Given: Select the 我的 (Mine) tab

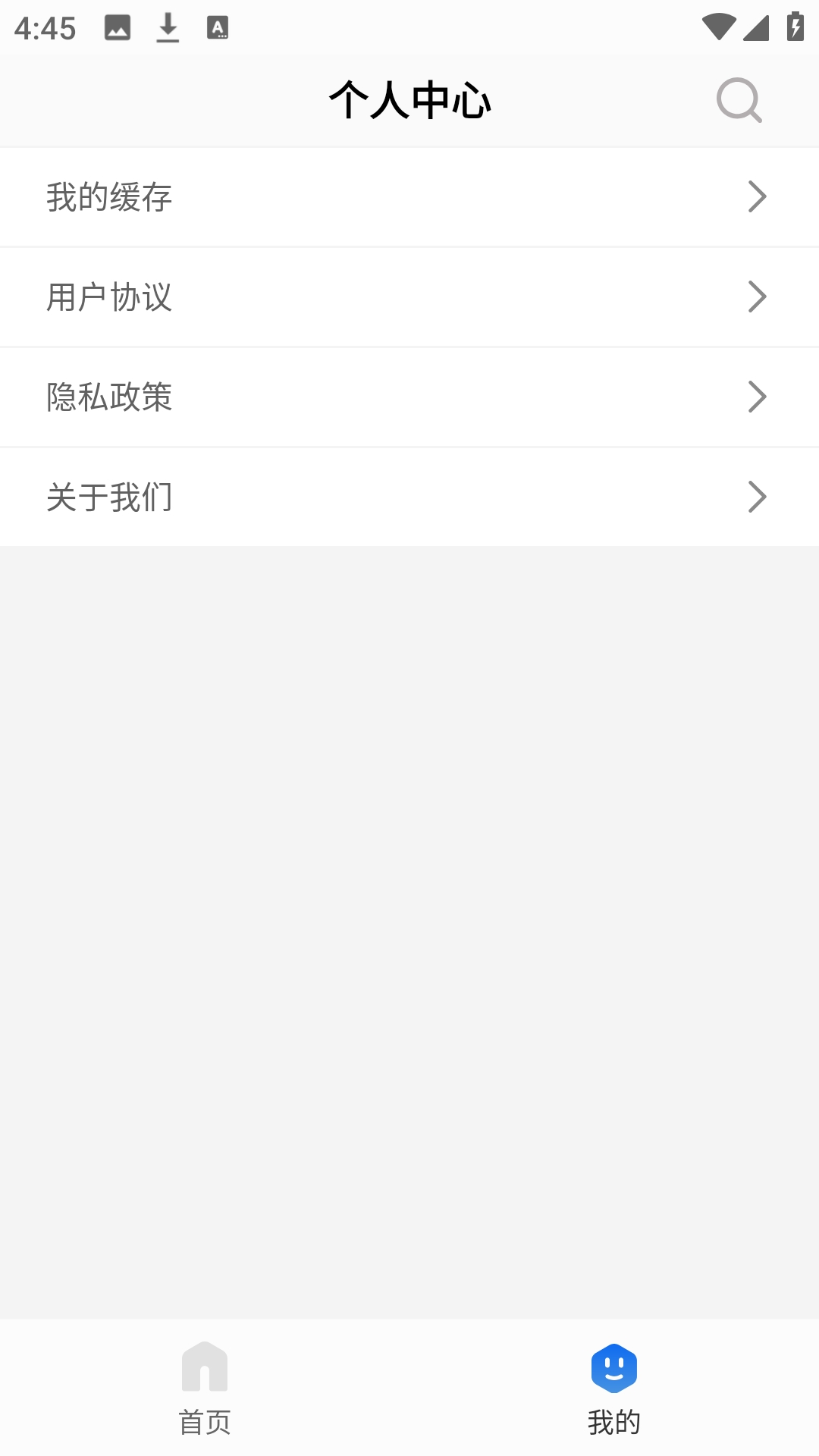Looking at the screenshot, I should point(614,1388).
